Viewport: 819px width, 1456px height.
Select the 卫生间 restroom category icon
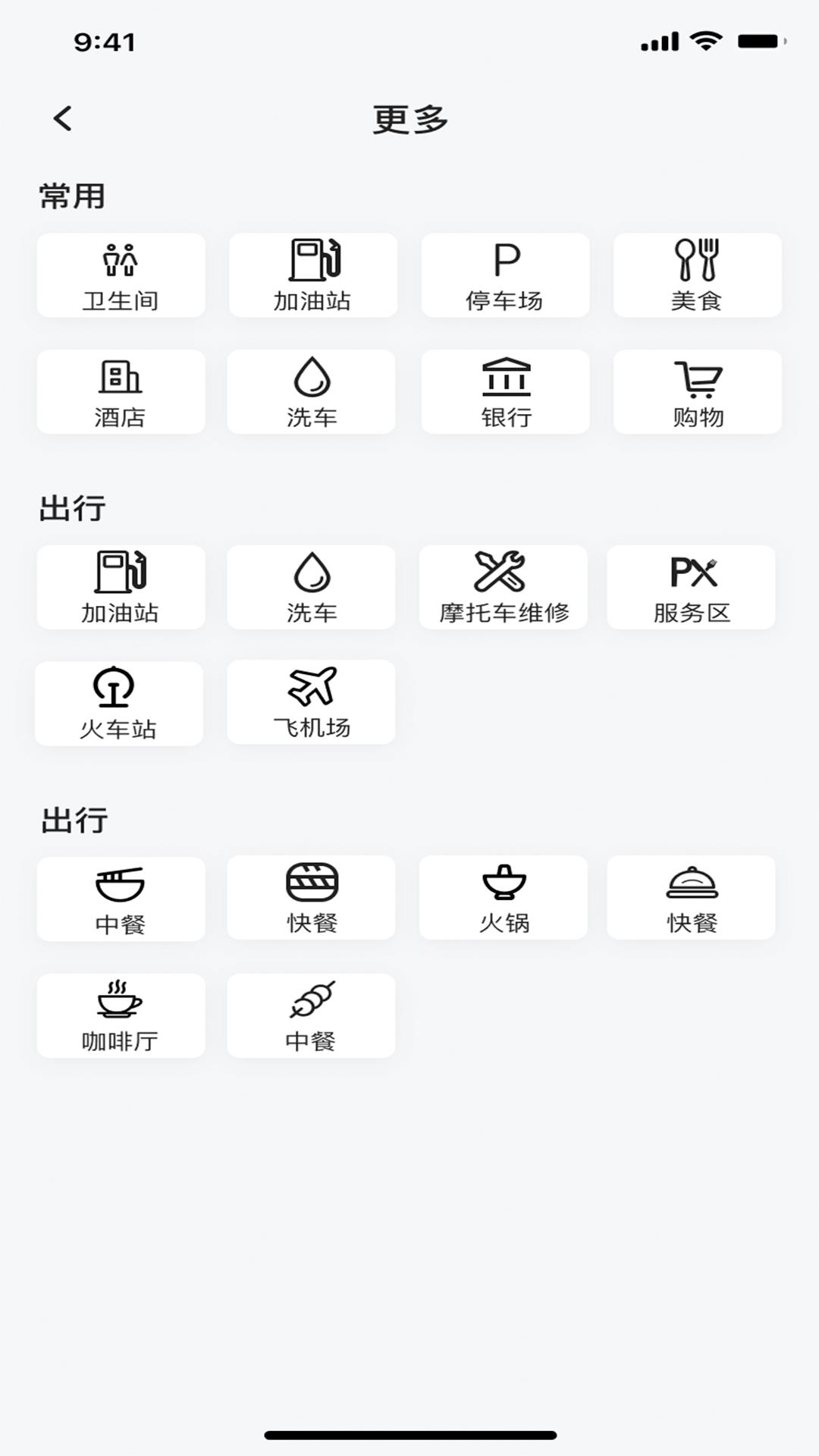[121, 275]
